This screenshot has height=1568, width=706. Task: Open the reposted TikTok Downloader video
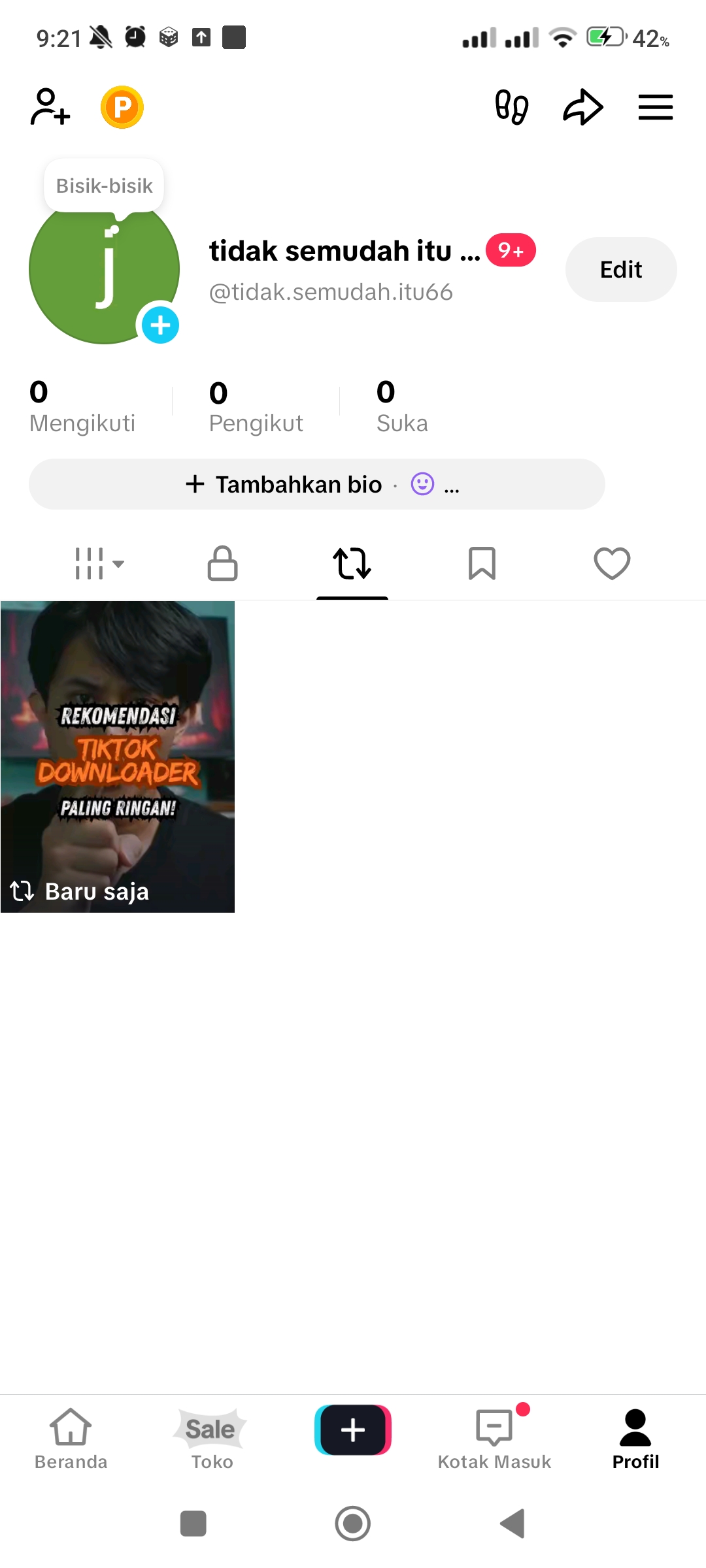coord(118,757)
